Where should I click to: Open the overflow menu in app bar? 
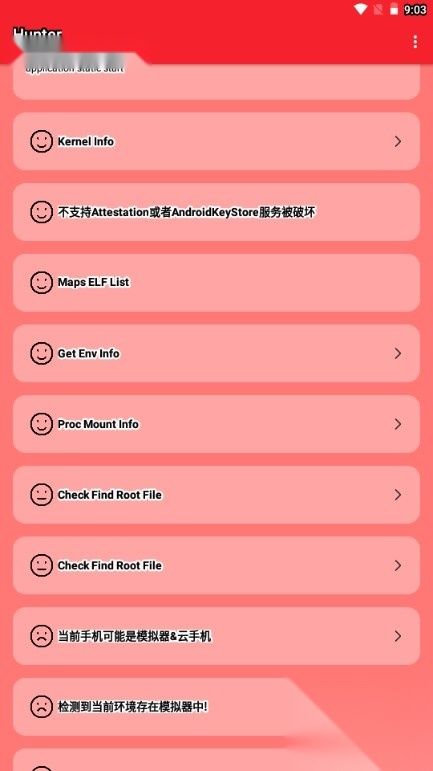click(415, 41)
